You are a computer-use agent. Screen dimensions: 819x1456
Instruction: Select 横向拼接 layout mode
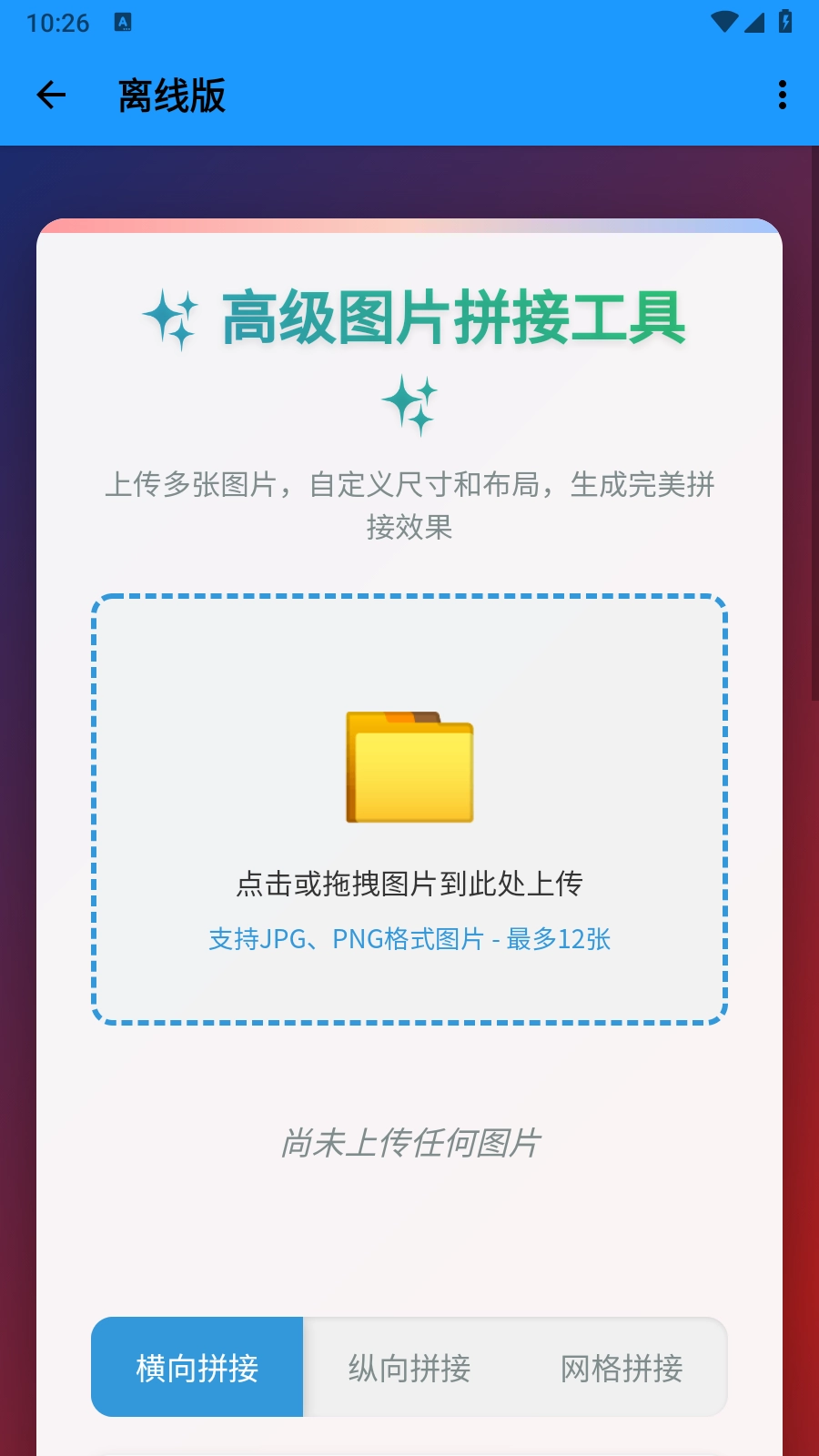[197, 1367]
